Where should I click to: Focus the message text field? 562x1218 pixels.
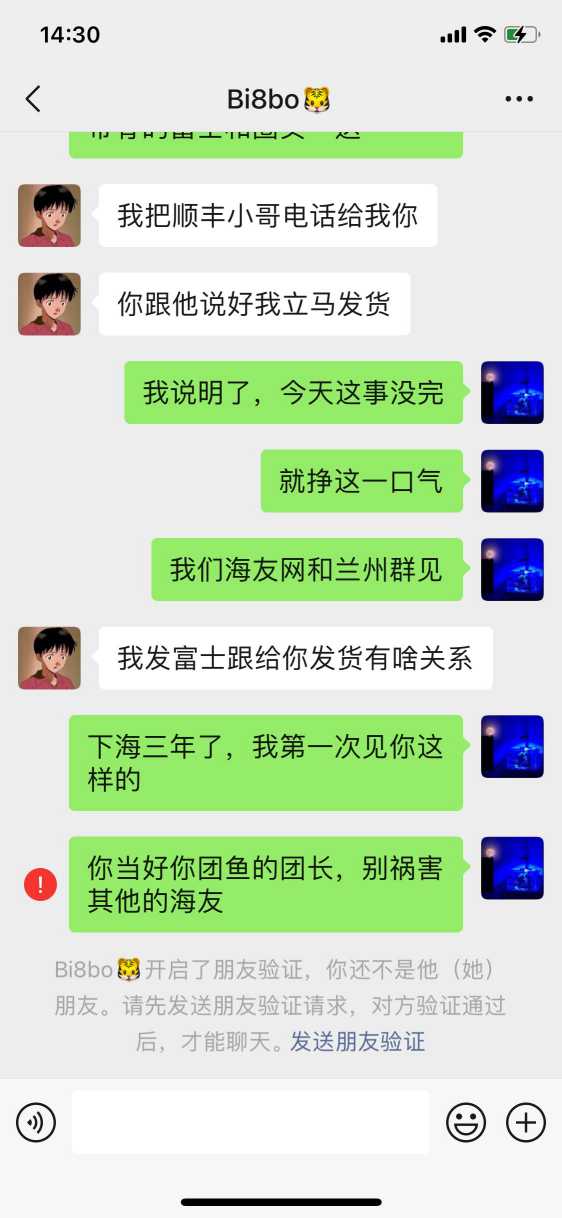click(250, 1122)
